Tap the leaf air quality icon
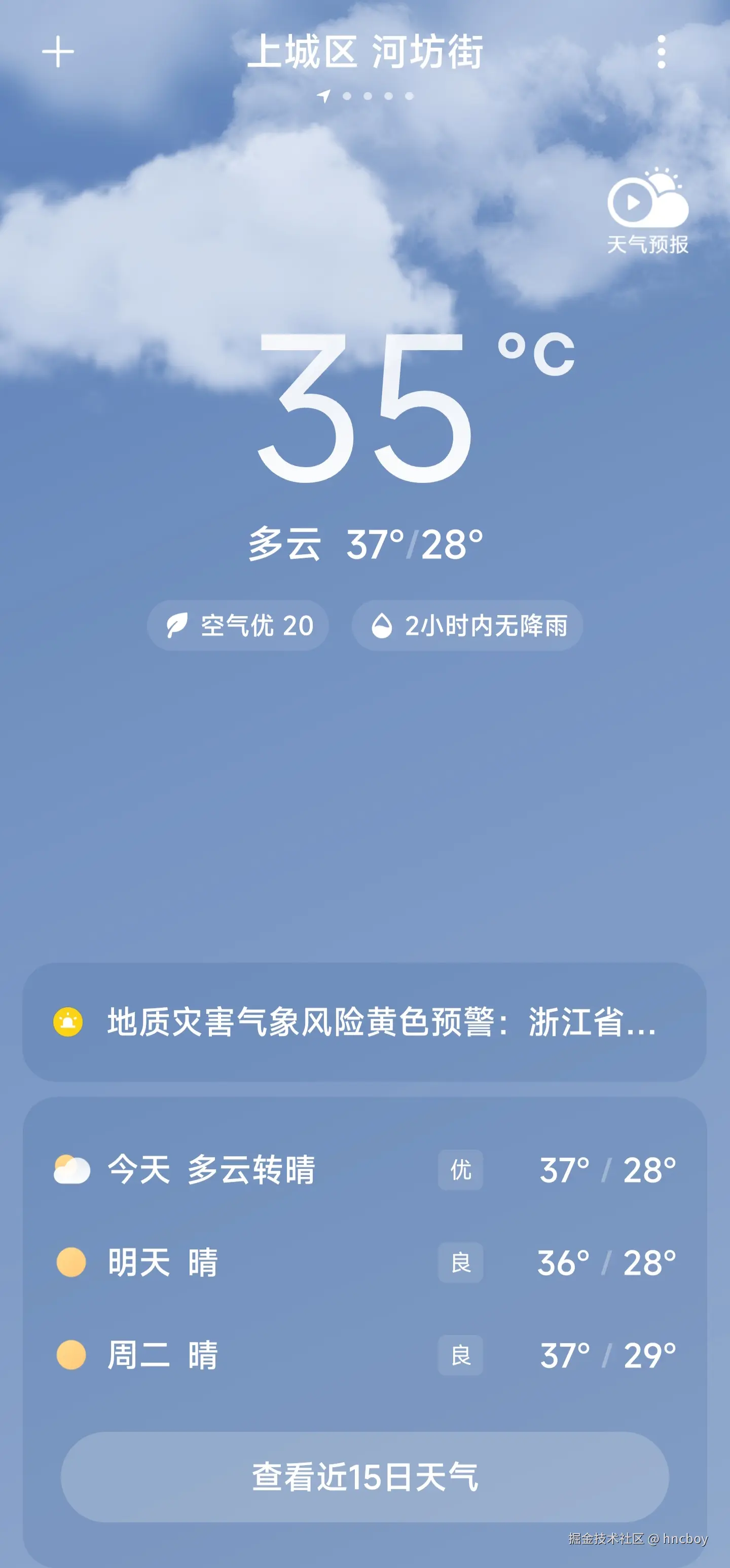This screenshot has width=730, height=1568. pyautogui.click(x=176, y=625)
